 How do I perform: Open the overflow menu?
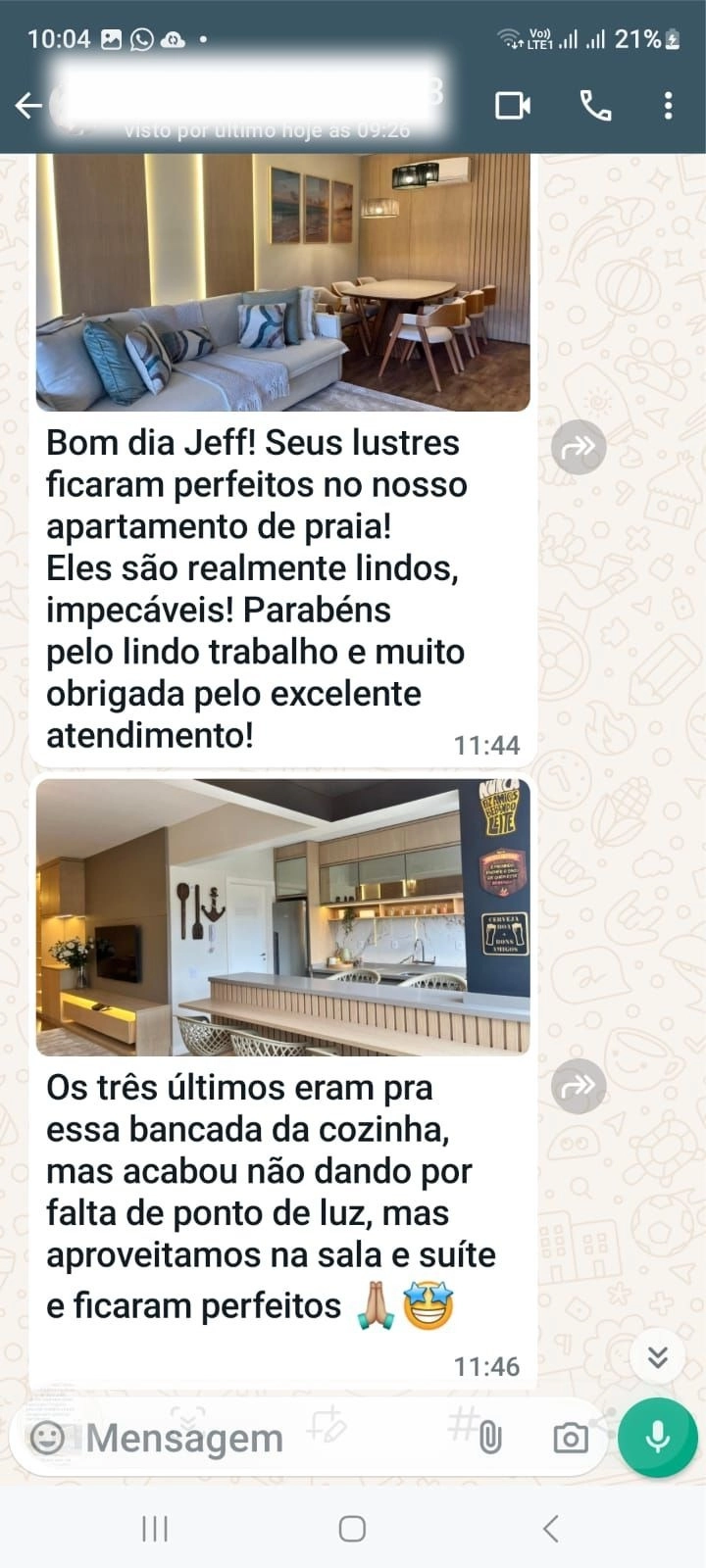click(668, 105)
